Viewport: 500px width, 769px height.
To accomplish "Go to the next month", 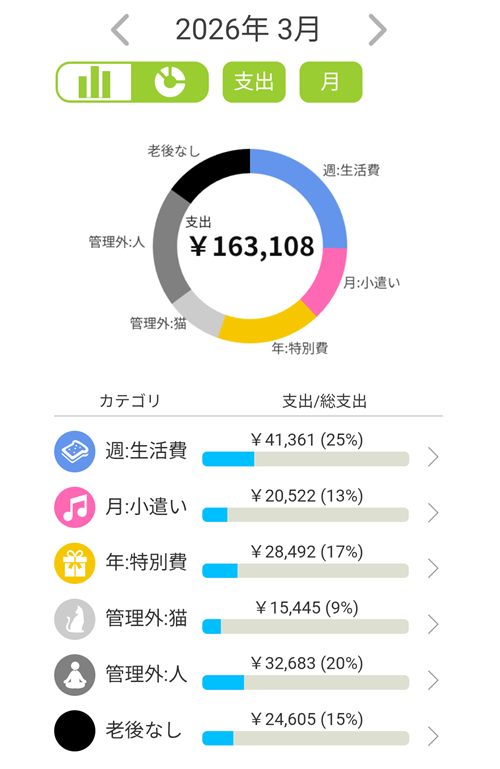I will (377, 30).
